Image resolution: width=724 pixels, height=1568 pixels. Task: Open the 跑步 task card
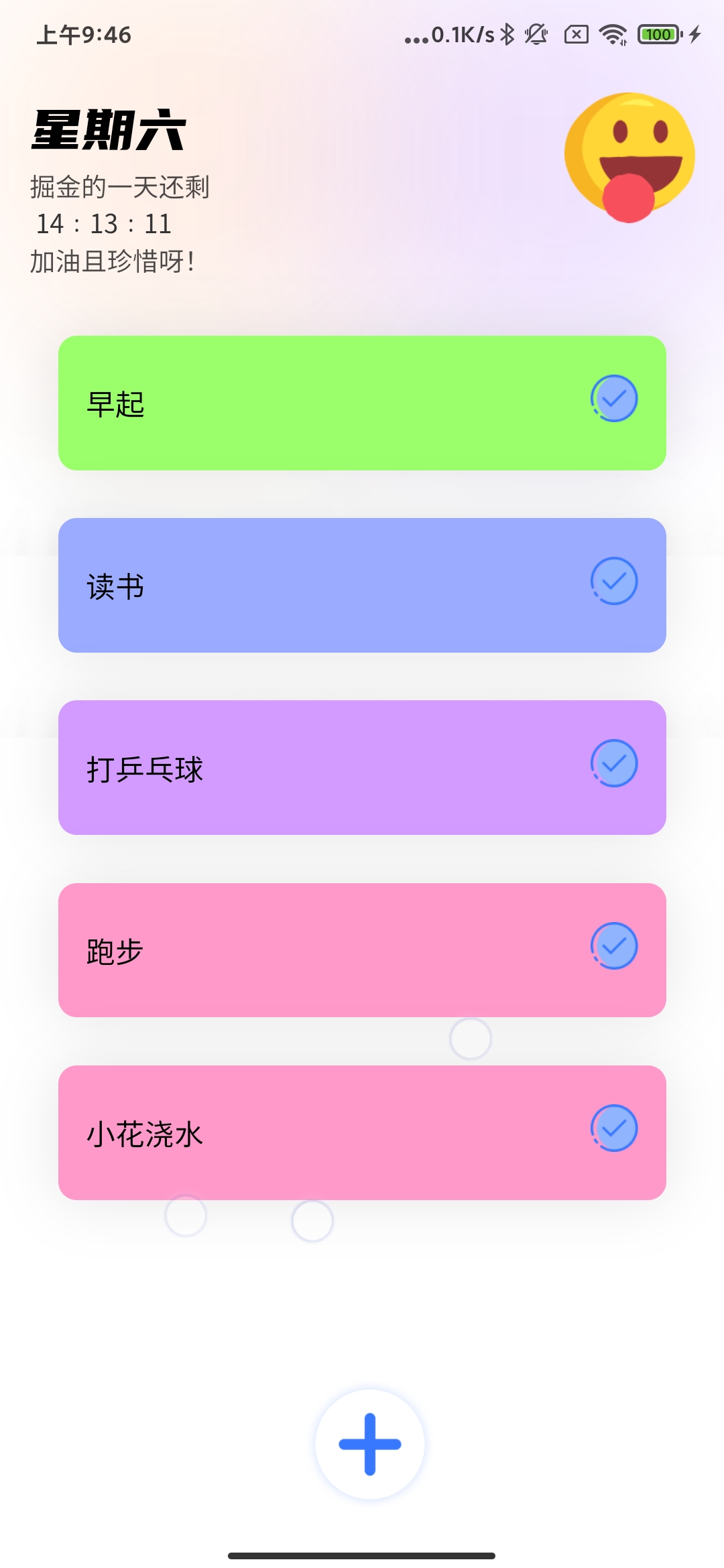pyautogui.click(x=322, y=950)
